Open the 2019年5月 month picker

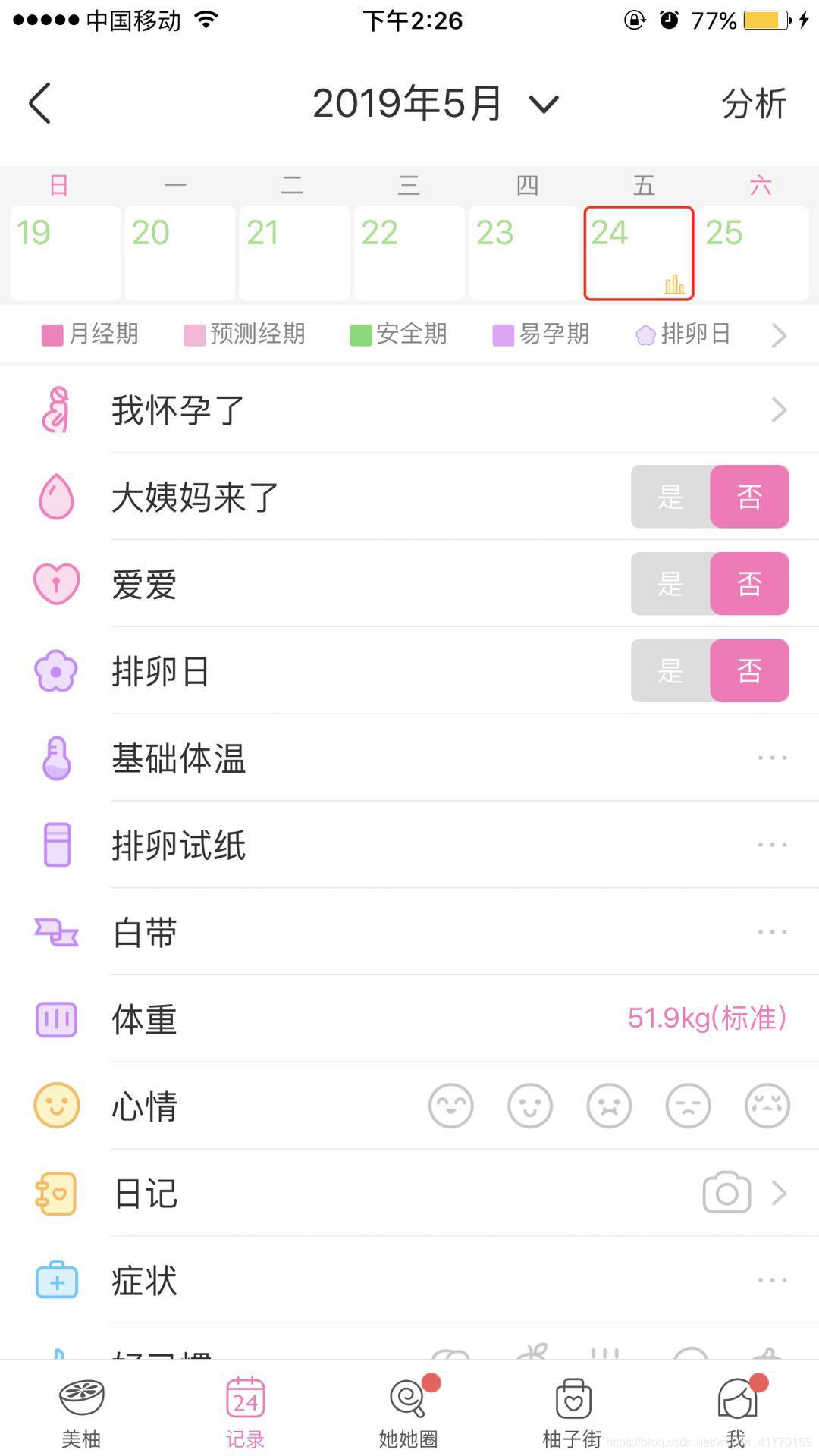[435, 103]
